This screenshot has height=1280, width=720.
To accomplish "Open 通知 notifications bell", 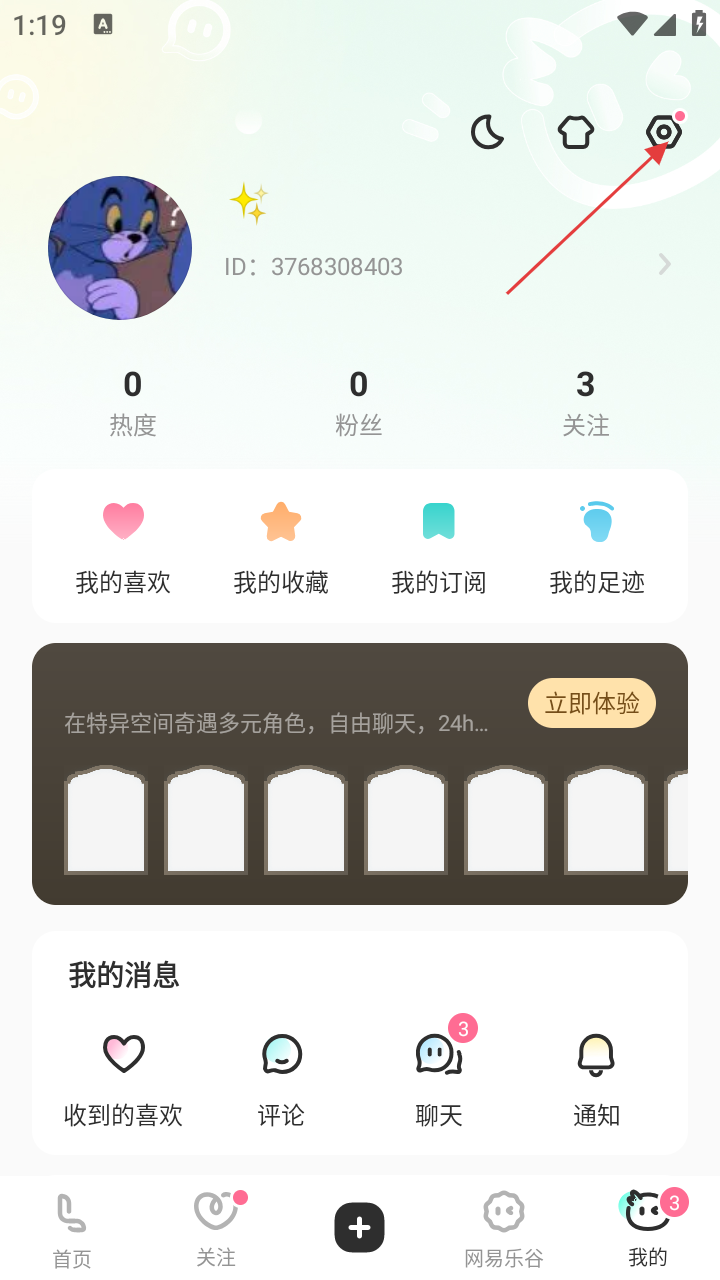I will 597,1080.
